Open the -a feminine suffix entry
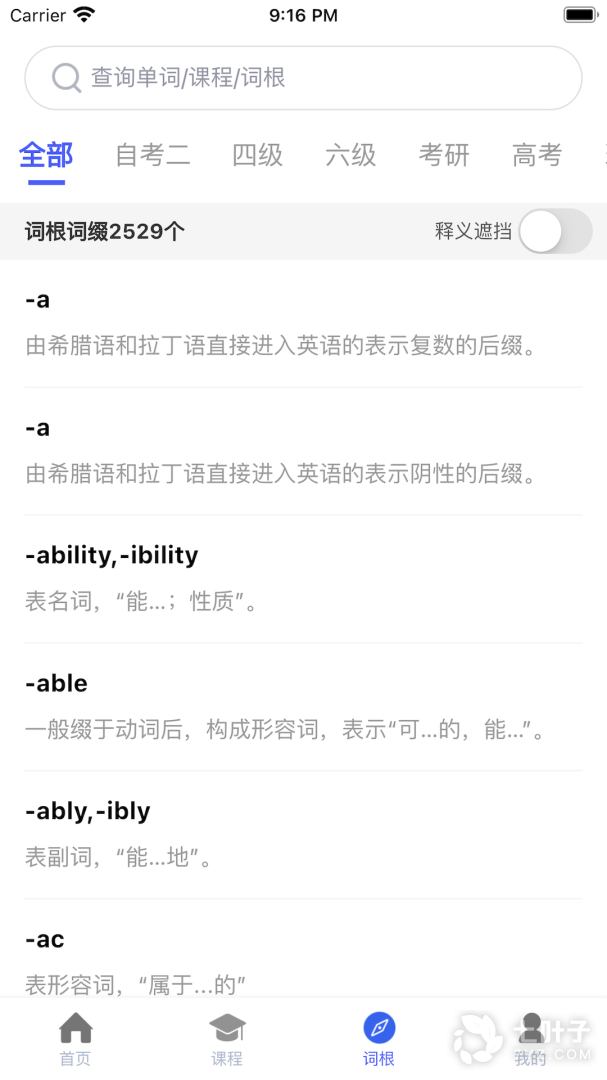Viewport: 607px width, 1080px height. coord(303,451)
